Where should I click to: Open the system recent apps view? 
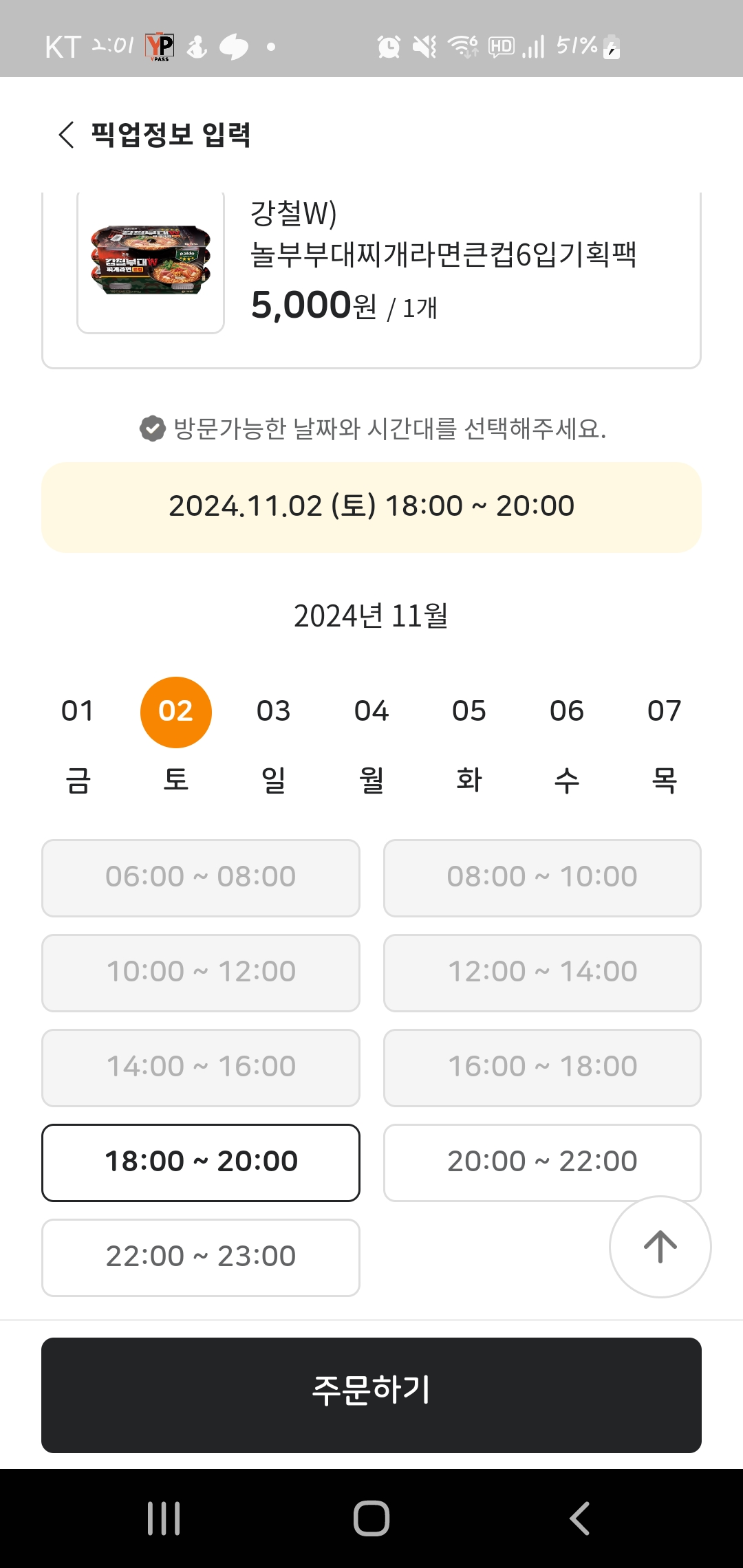click(164, 1518)
